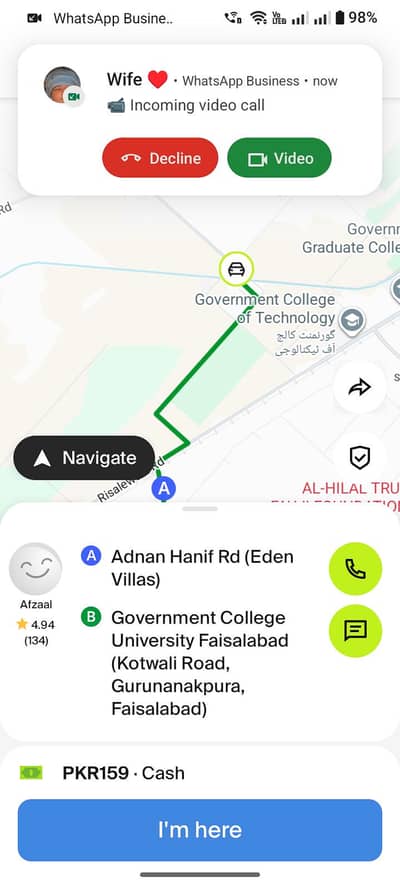Start navigation with the Navigate button
The image size is (400, 888).
click(84, 458)
